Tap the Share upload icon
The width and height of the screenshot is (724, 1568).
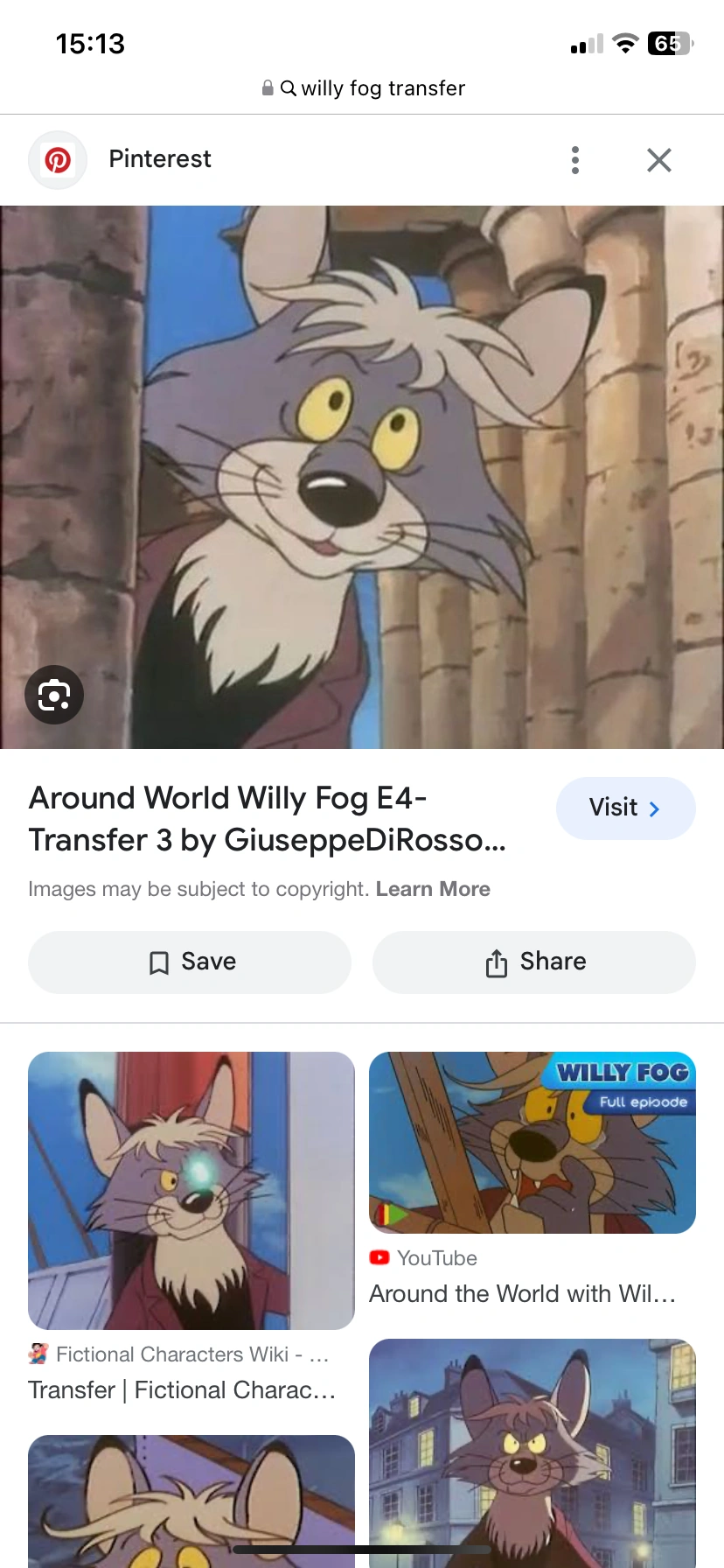(497, 962)
